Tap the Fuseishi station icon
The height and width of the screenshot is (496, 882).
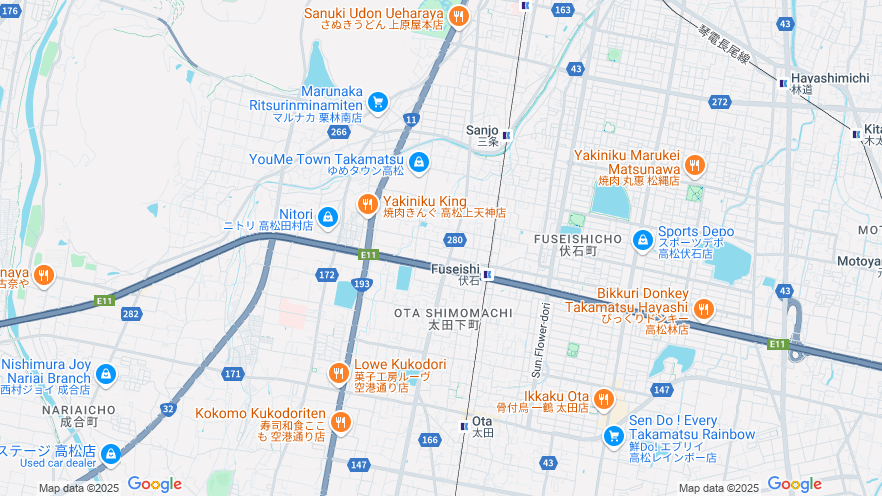pyautogui.click(x=488, y=274)
